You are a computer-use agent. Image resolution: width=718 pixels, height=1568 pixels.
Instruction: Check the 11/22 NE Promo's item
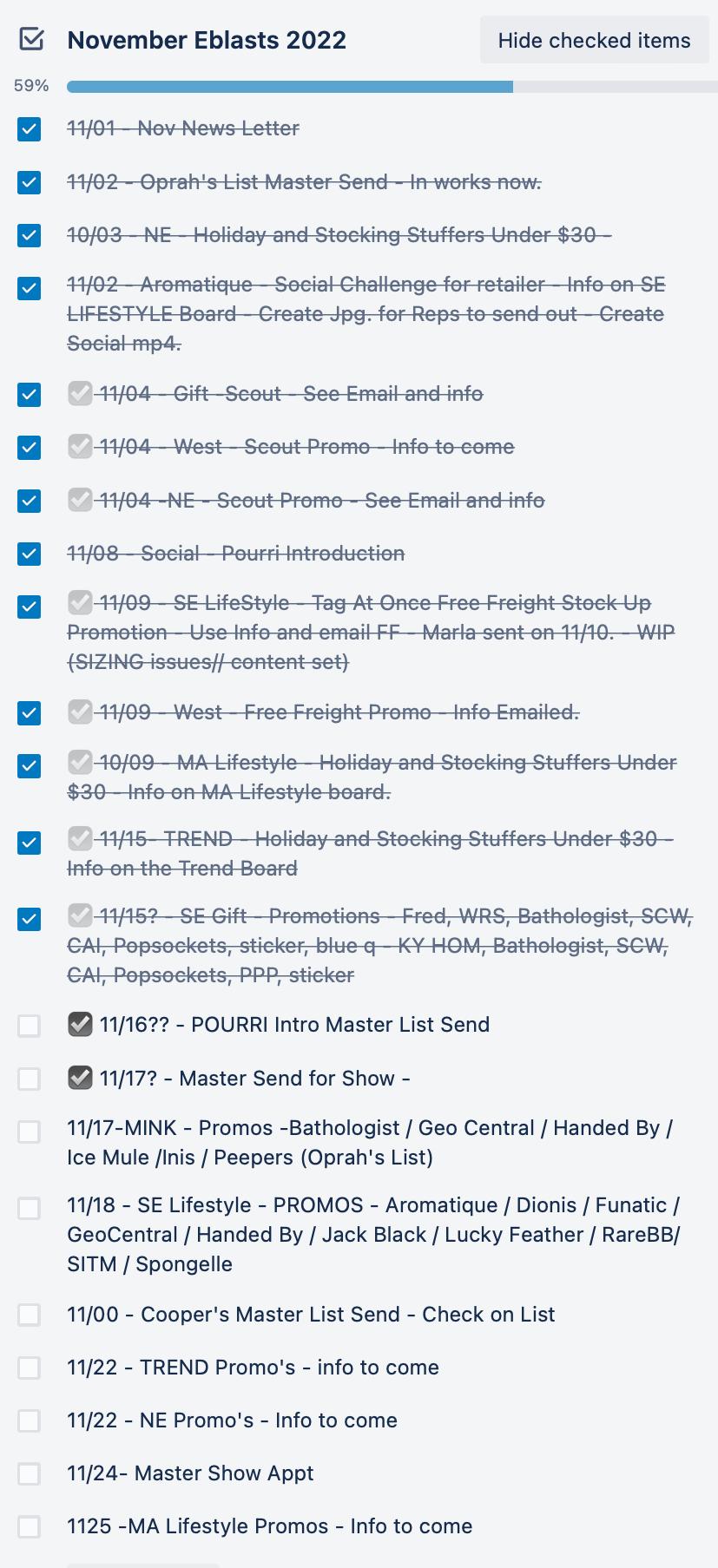pyautogui.click(x=30, y=1420)
